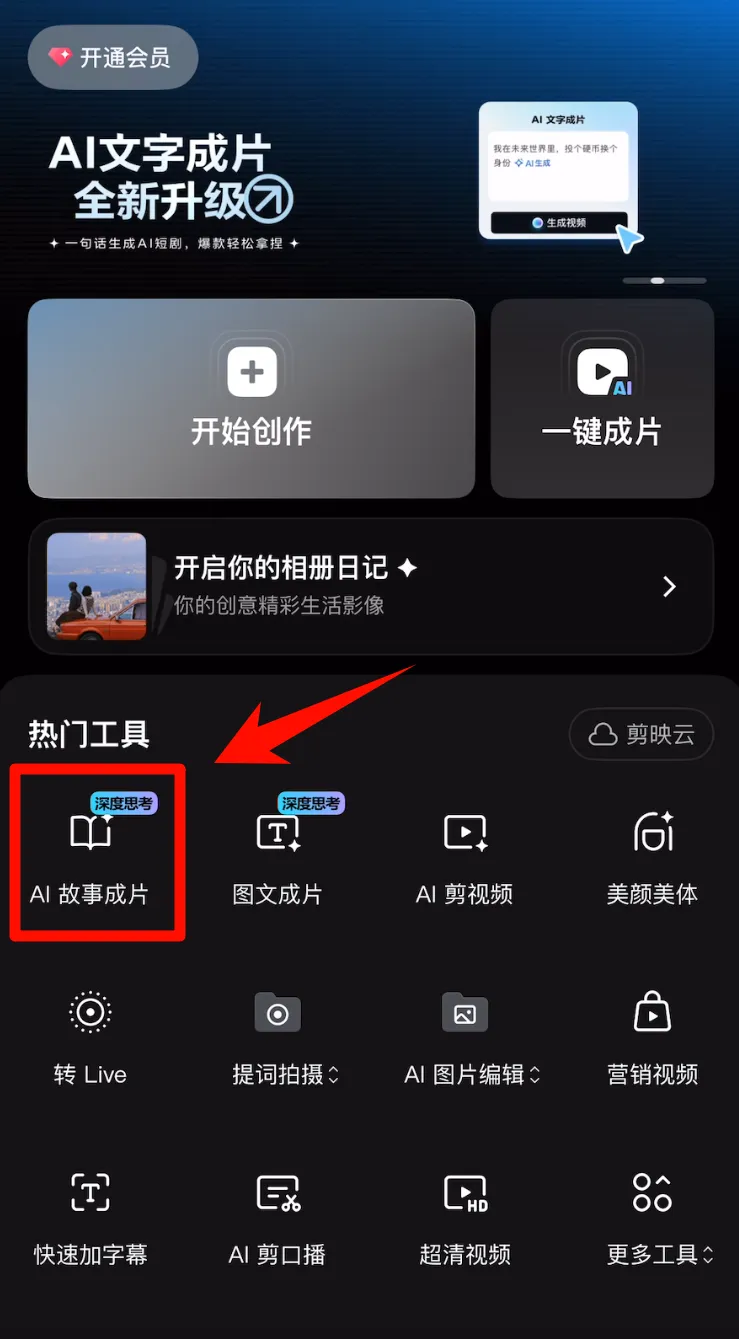
Task: Open the 相册日记 detail via the chevron
Action: (x=668, y=586)
